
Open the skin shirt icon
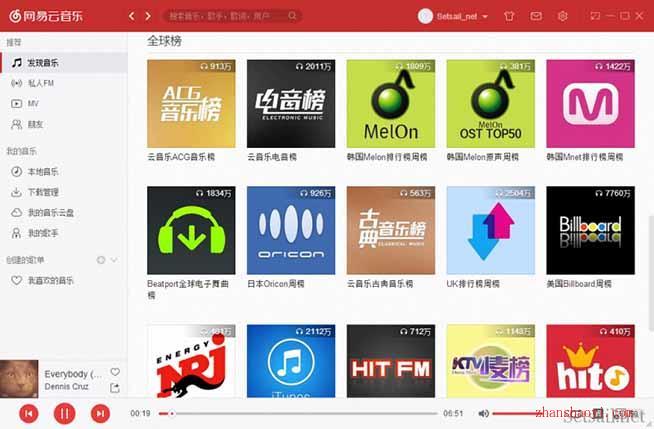509,16
